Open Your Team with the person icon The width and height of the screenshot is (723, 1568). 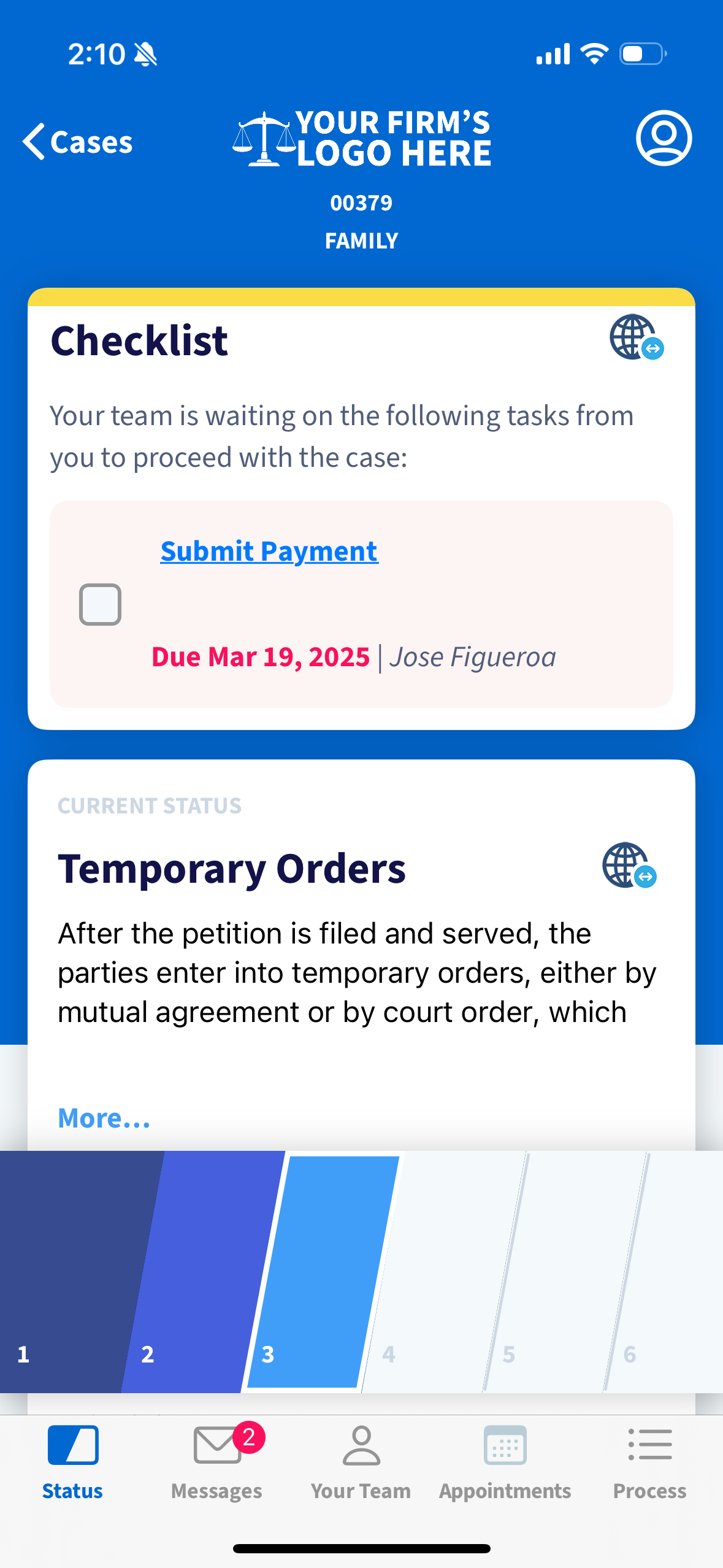tap(361, 1446)
